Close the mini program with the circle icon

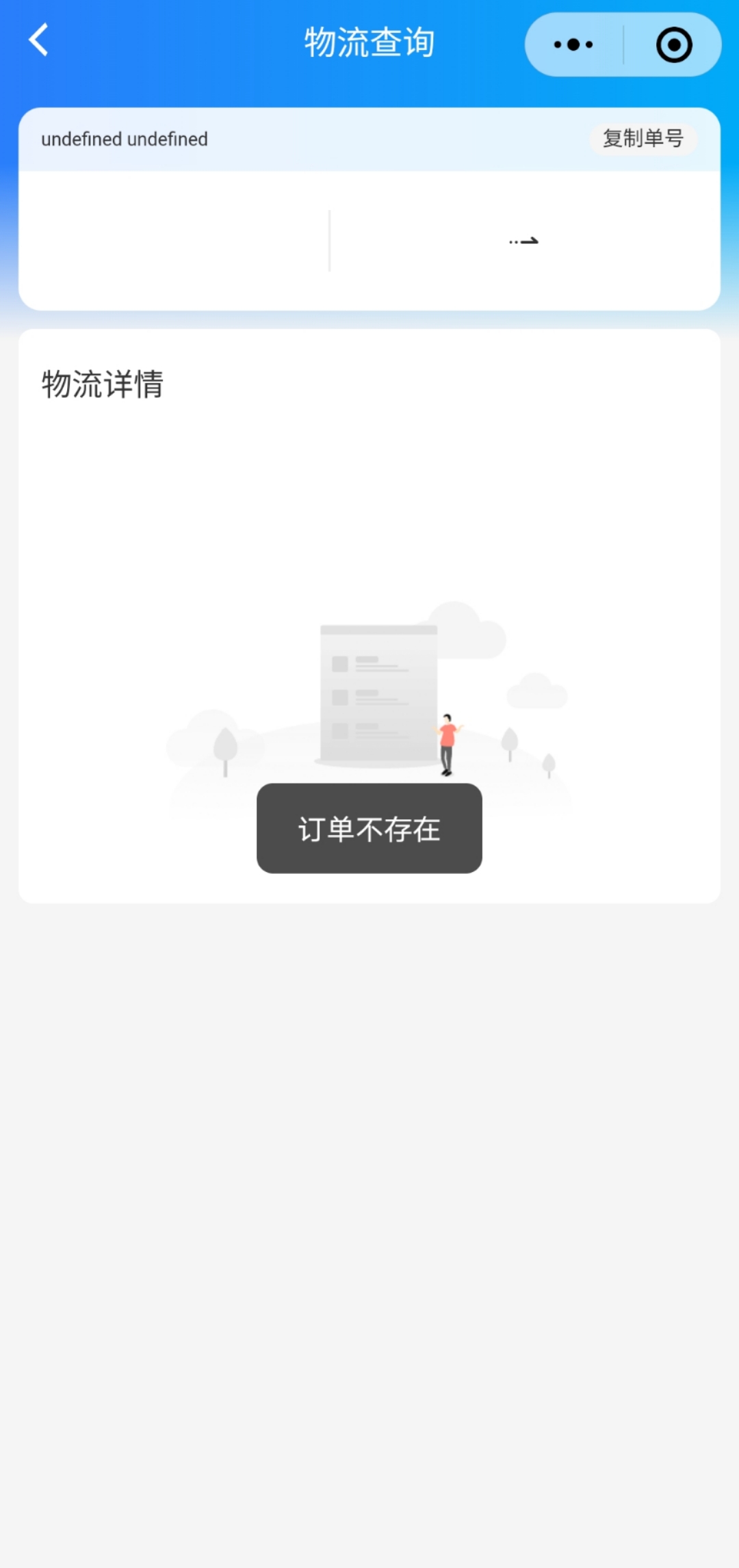(674, 45)
